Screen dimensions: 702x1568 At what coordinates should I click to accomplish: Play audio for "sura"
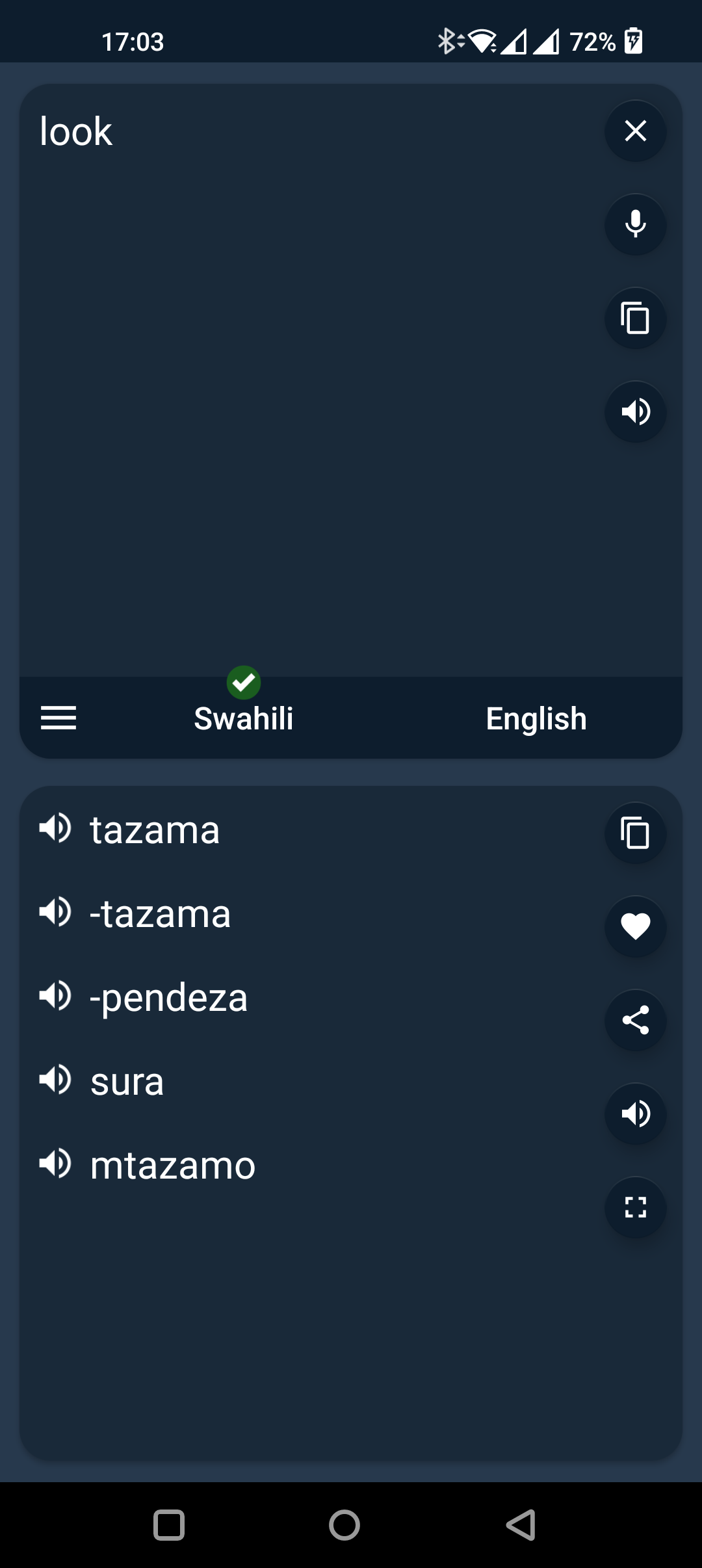[55, 1080]
